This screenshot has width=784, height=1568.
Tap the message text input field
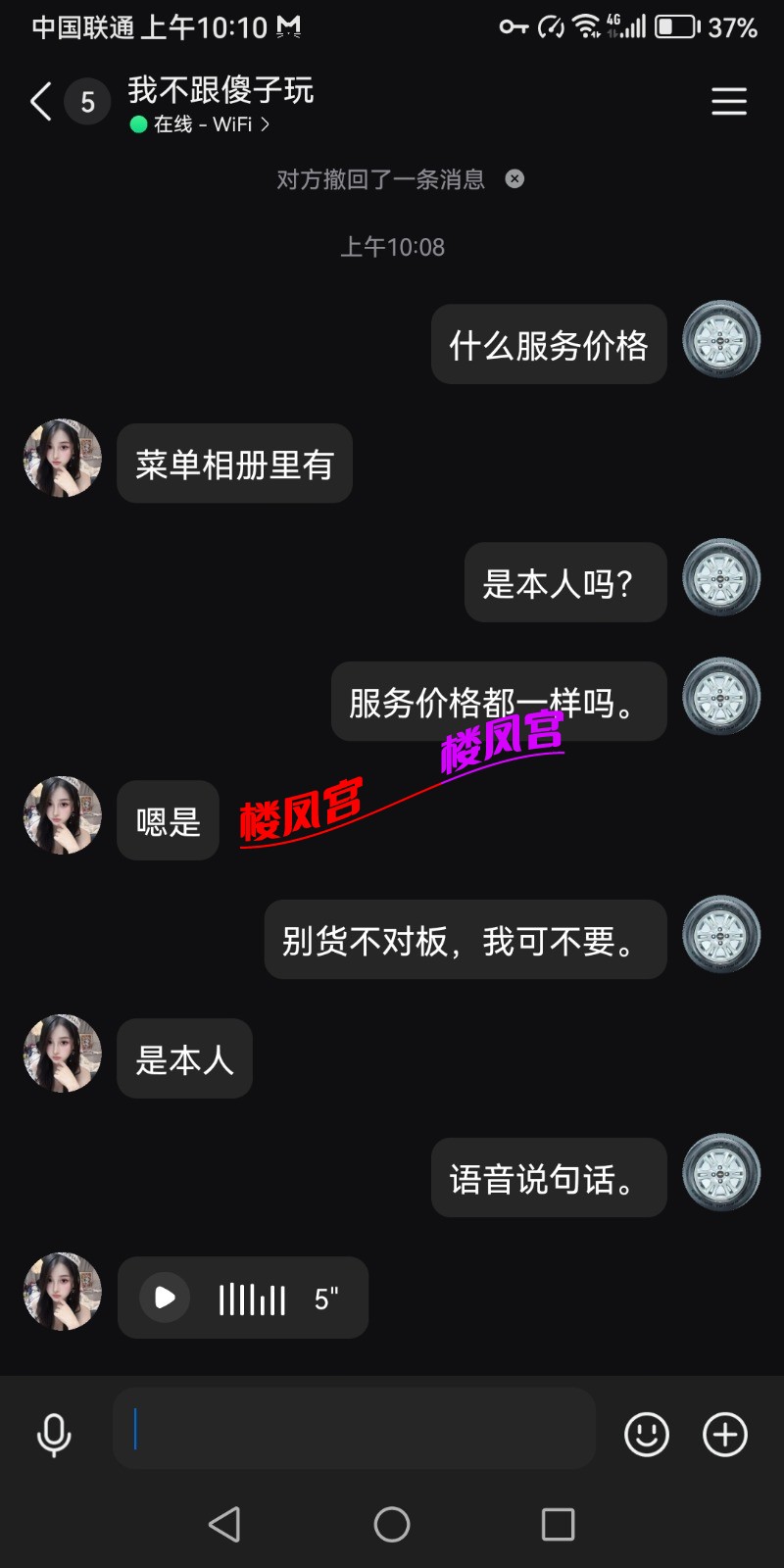point(353,1429)
